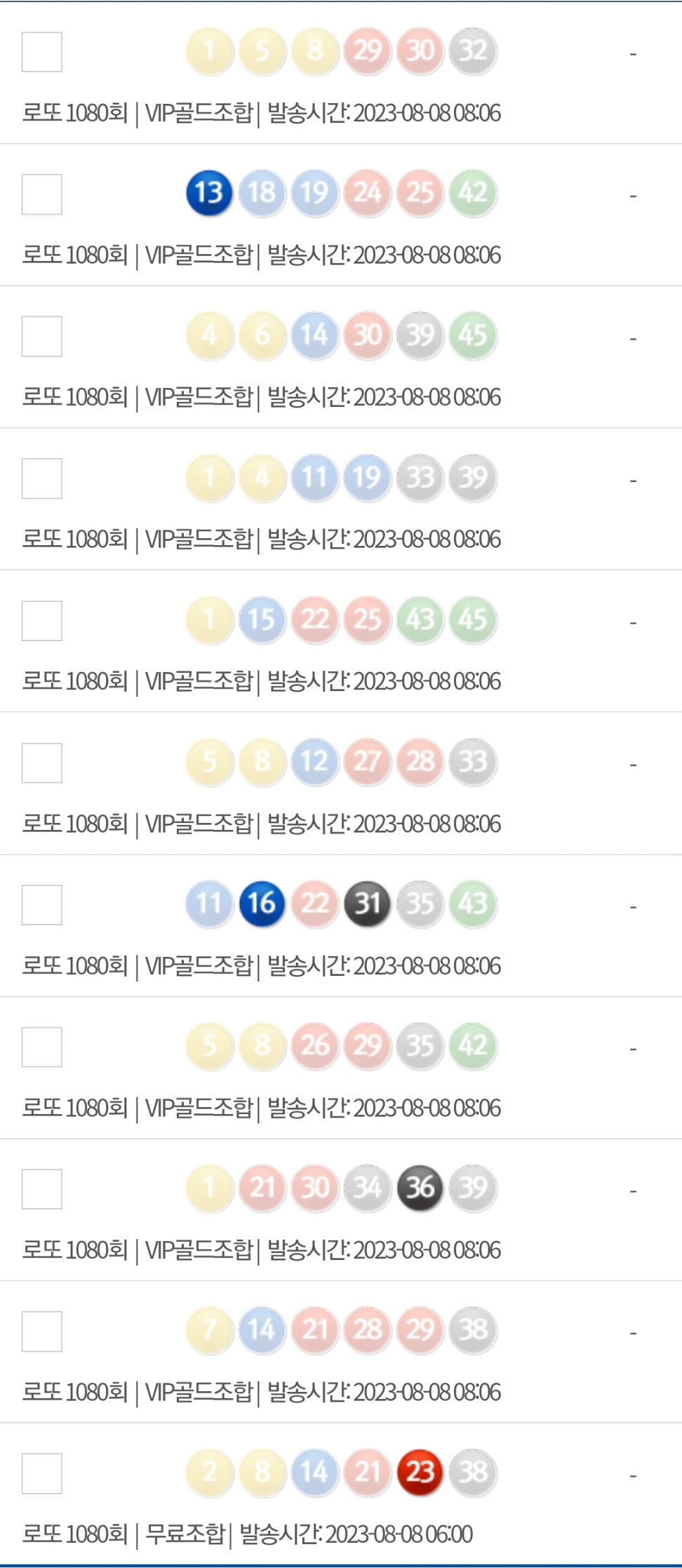Mark checkbox for combination 1 21 30 34 36 39
This screenshot has width=682, height=1568.
coord(42,1189)
